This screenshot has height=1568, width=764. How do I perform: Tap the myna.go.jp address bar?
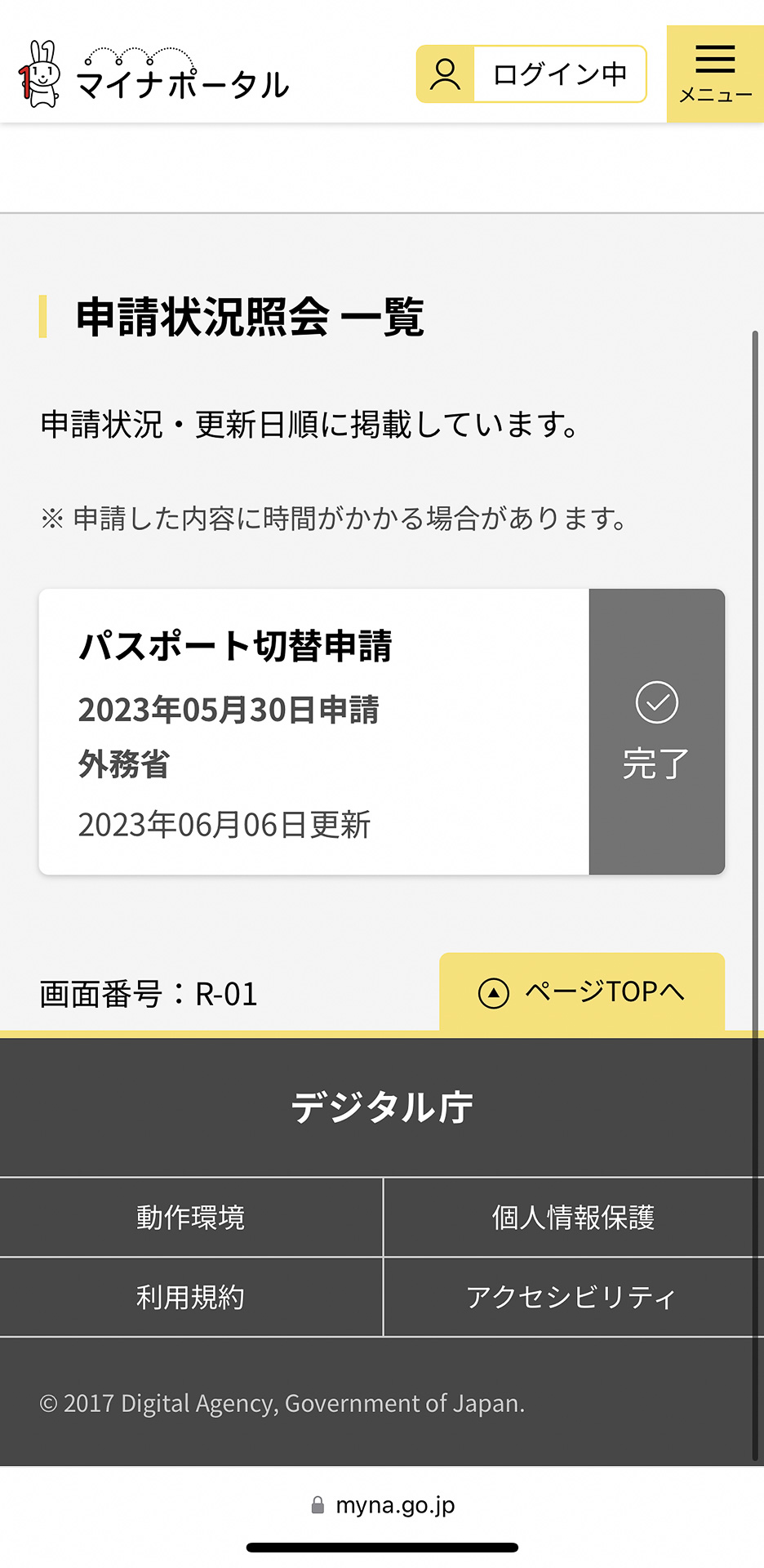(x=382, y=1505)
